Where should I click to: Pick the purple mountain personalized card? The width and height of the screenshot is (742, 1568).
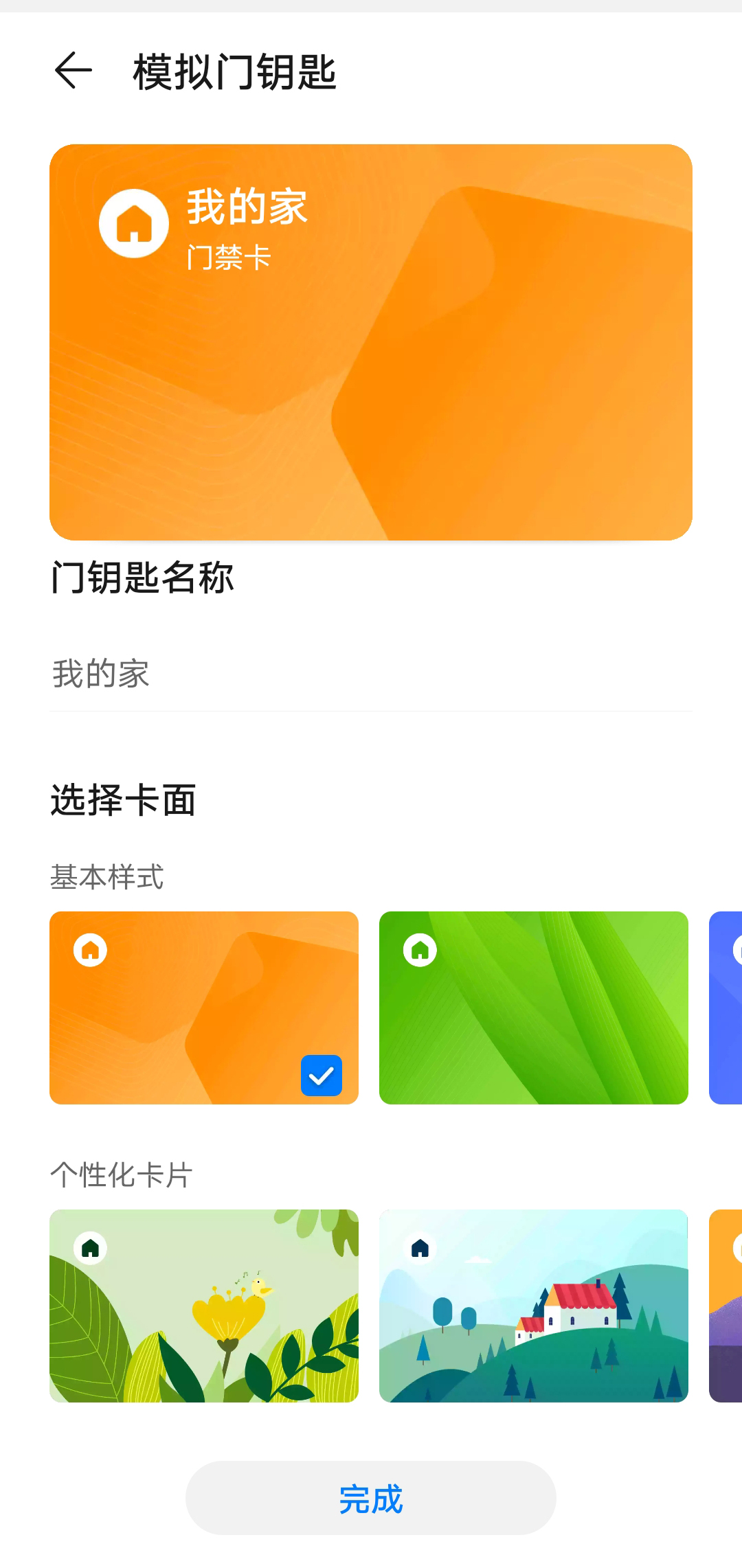[x=726, y=1306]
